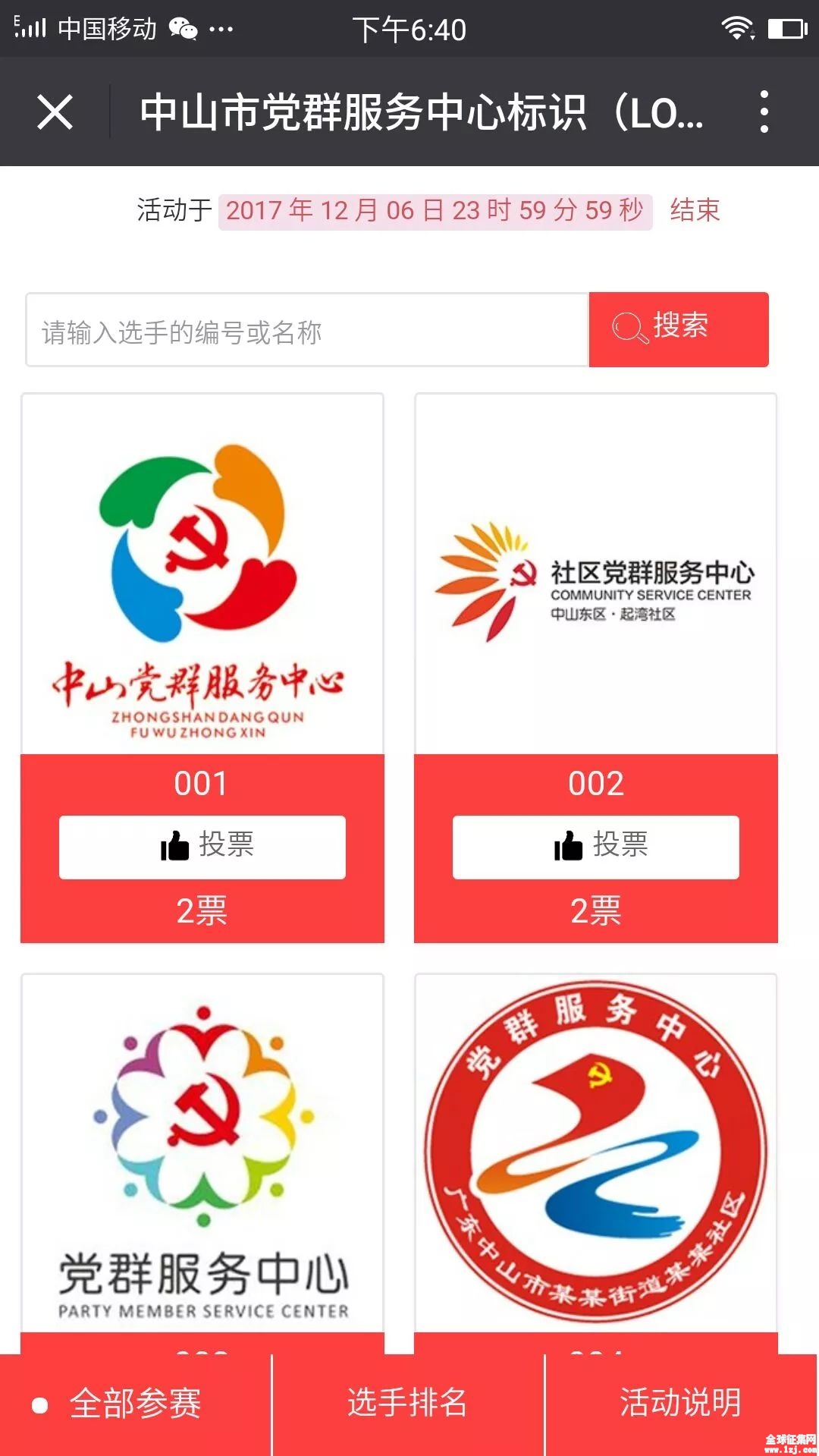Vote for entry 002 with 投票
The width and height of the screenshot is (819, 1456).
click(595, 847)
